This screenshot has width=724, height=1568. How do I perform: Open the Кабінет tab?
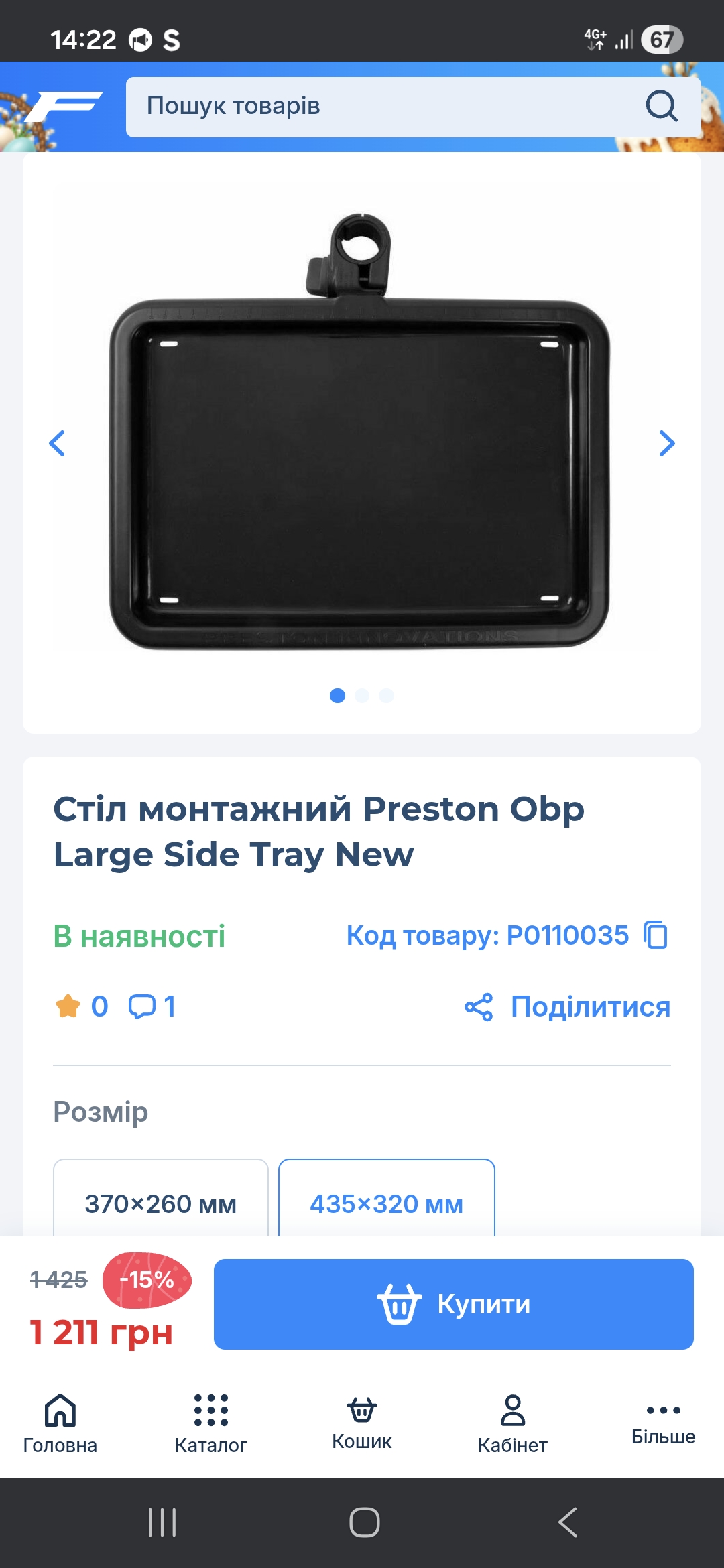pos(513,1423)
